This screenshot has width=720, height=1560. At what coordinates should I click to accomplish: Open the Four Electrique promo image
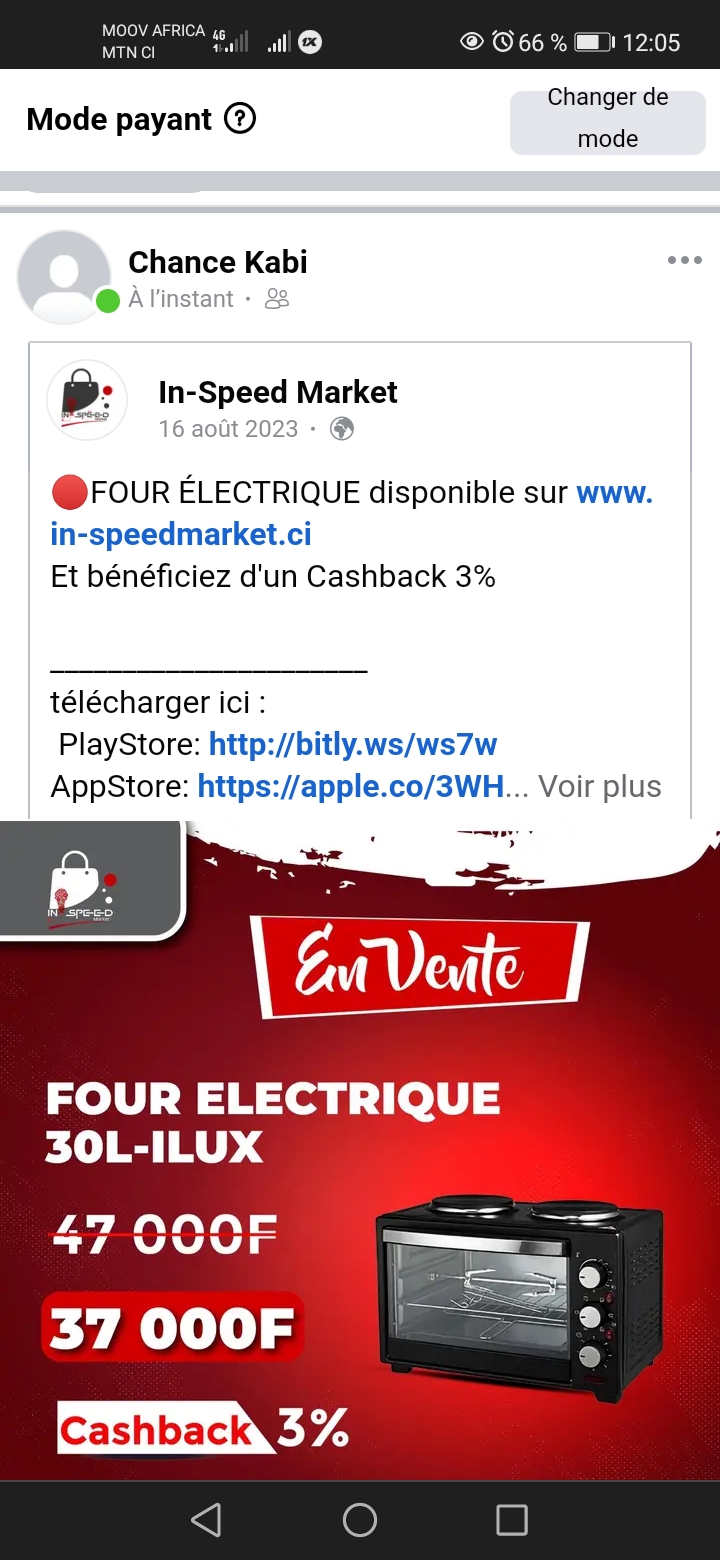point(360,1150)
